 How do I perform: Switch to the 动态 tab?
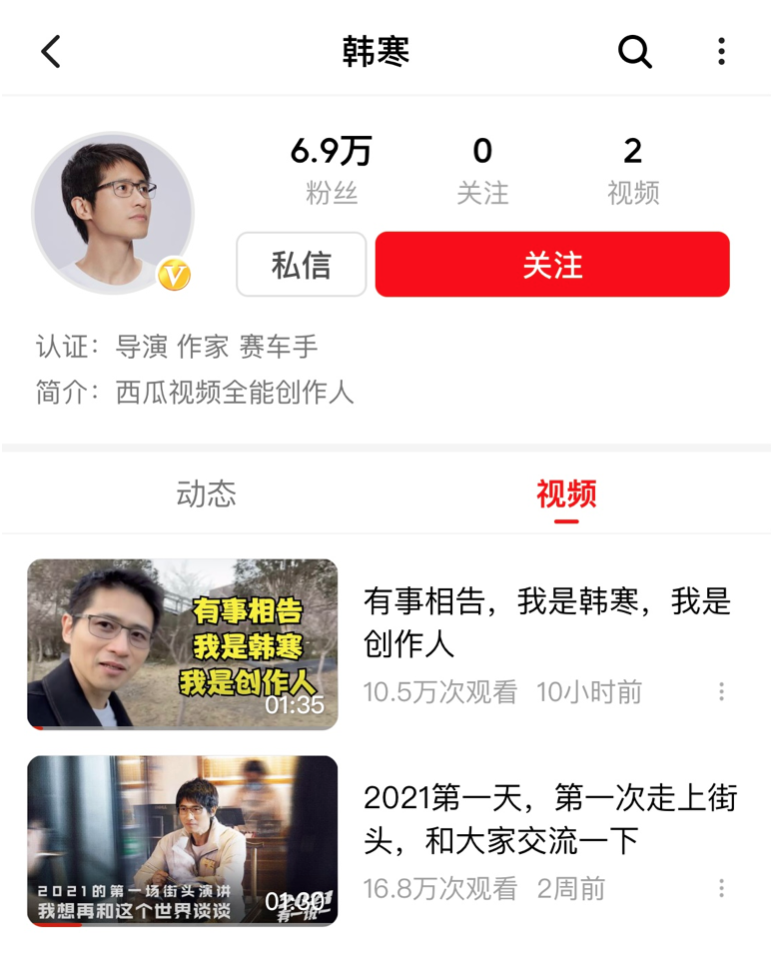[x=206, y=494]
